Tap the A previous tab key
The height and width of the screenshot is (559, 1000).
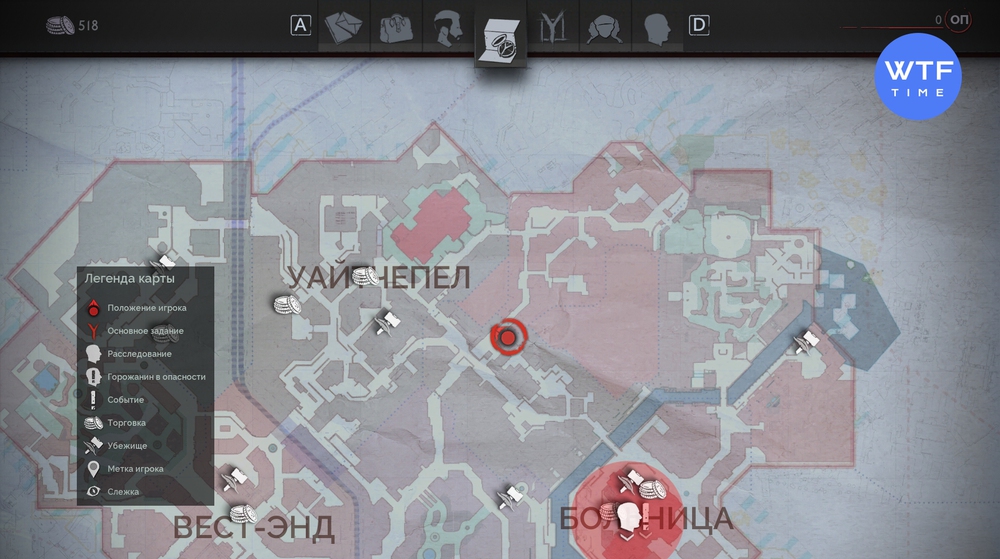coord(300,25)
